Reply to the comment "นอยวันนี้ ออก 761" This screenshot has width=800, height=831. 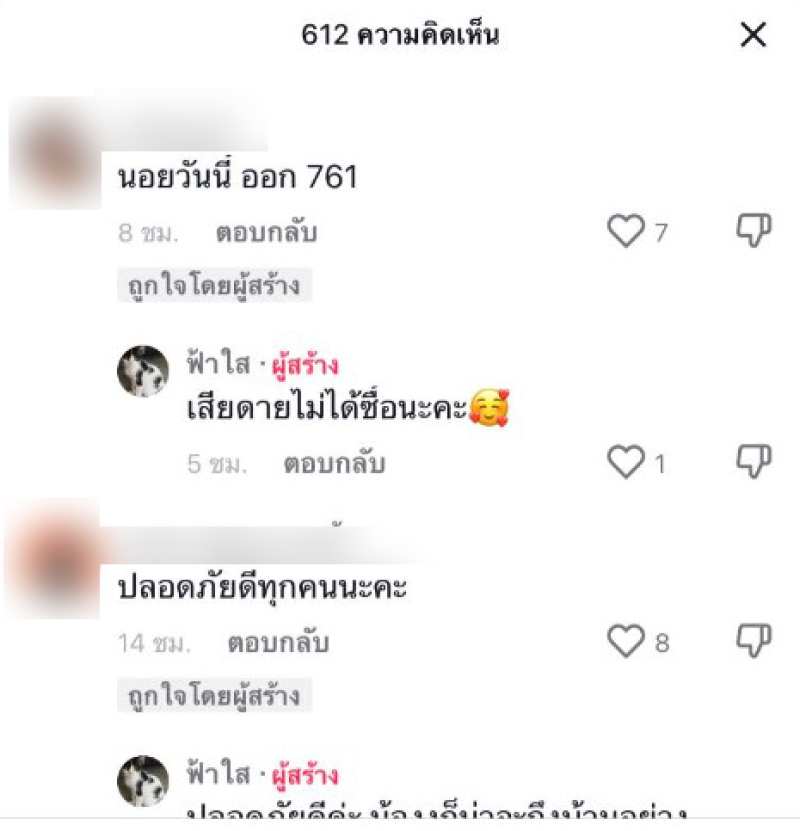tap(266, 233)
